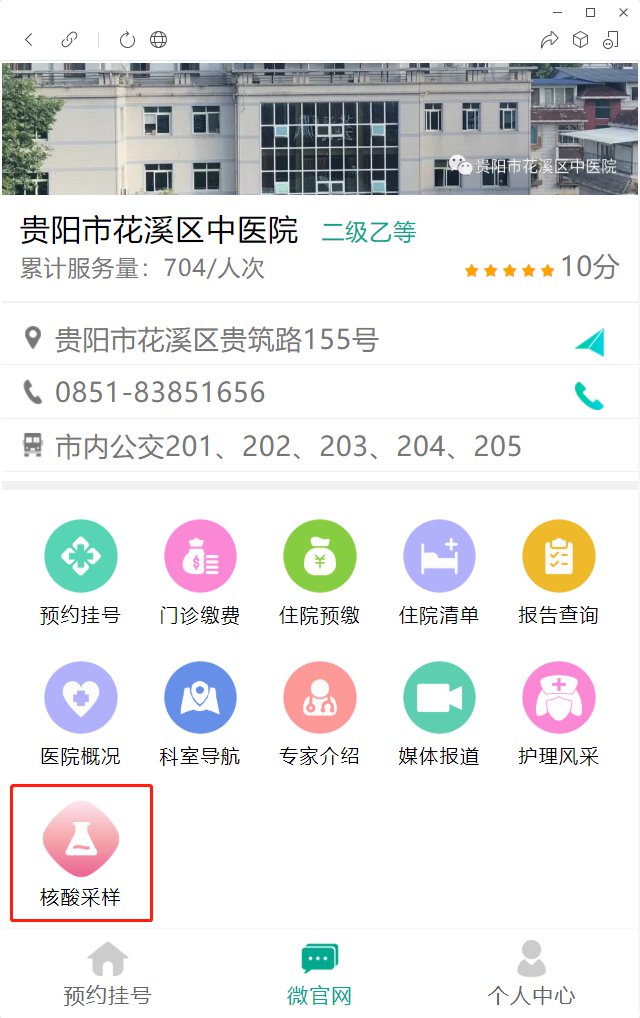640x1018 pixels.
Task: Copy the page link
Action: tap(69, 40)
